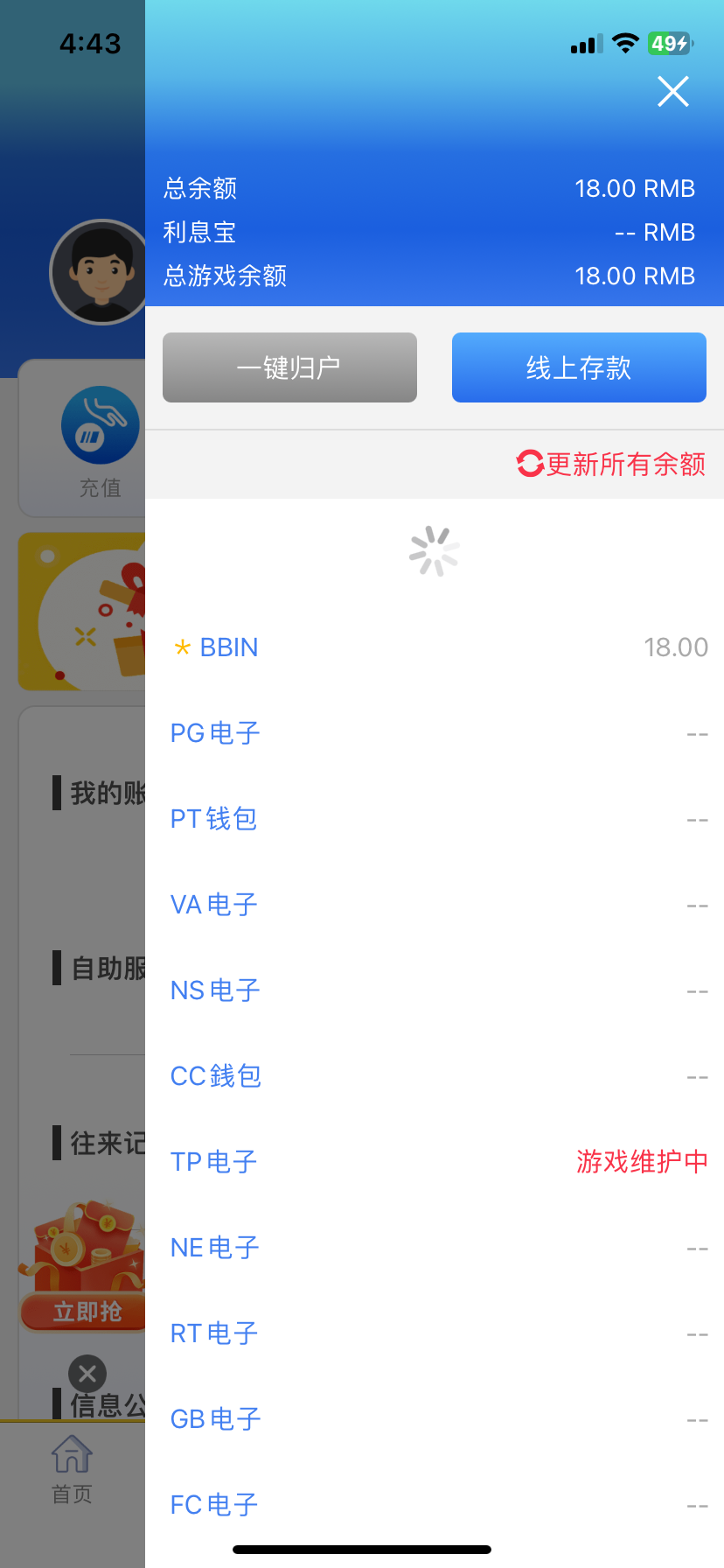
Task: Select the CC錢包 wallet item
Action: pyautogui.click(x=216, y=1075)
